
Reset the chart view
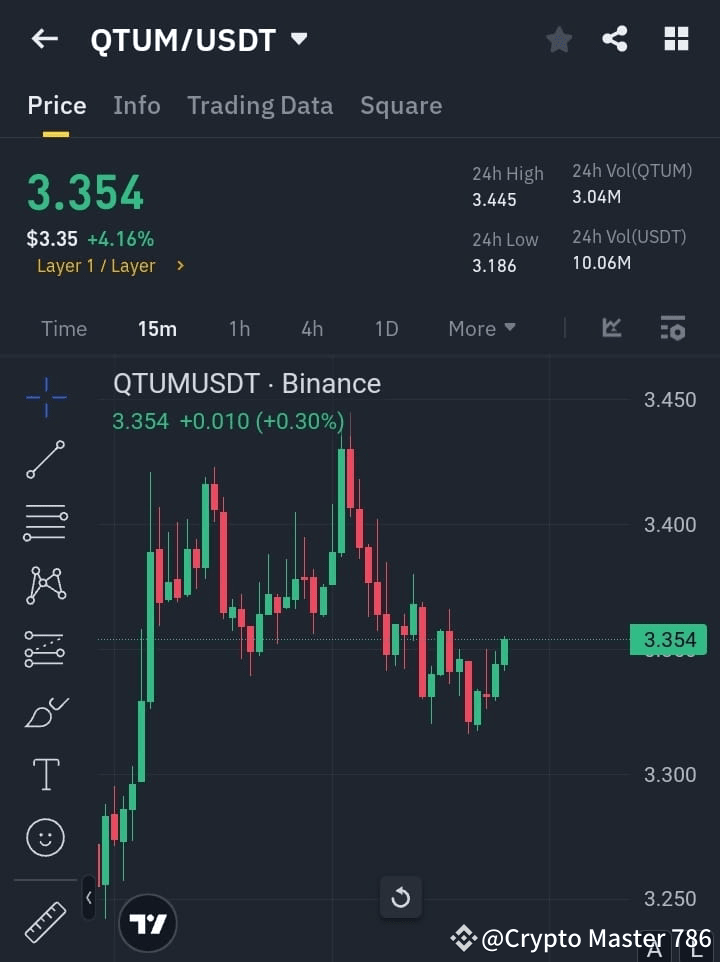coord(400,897)
